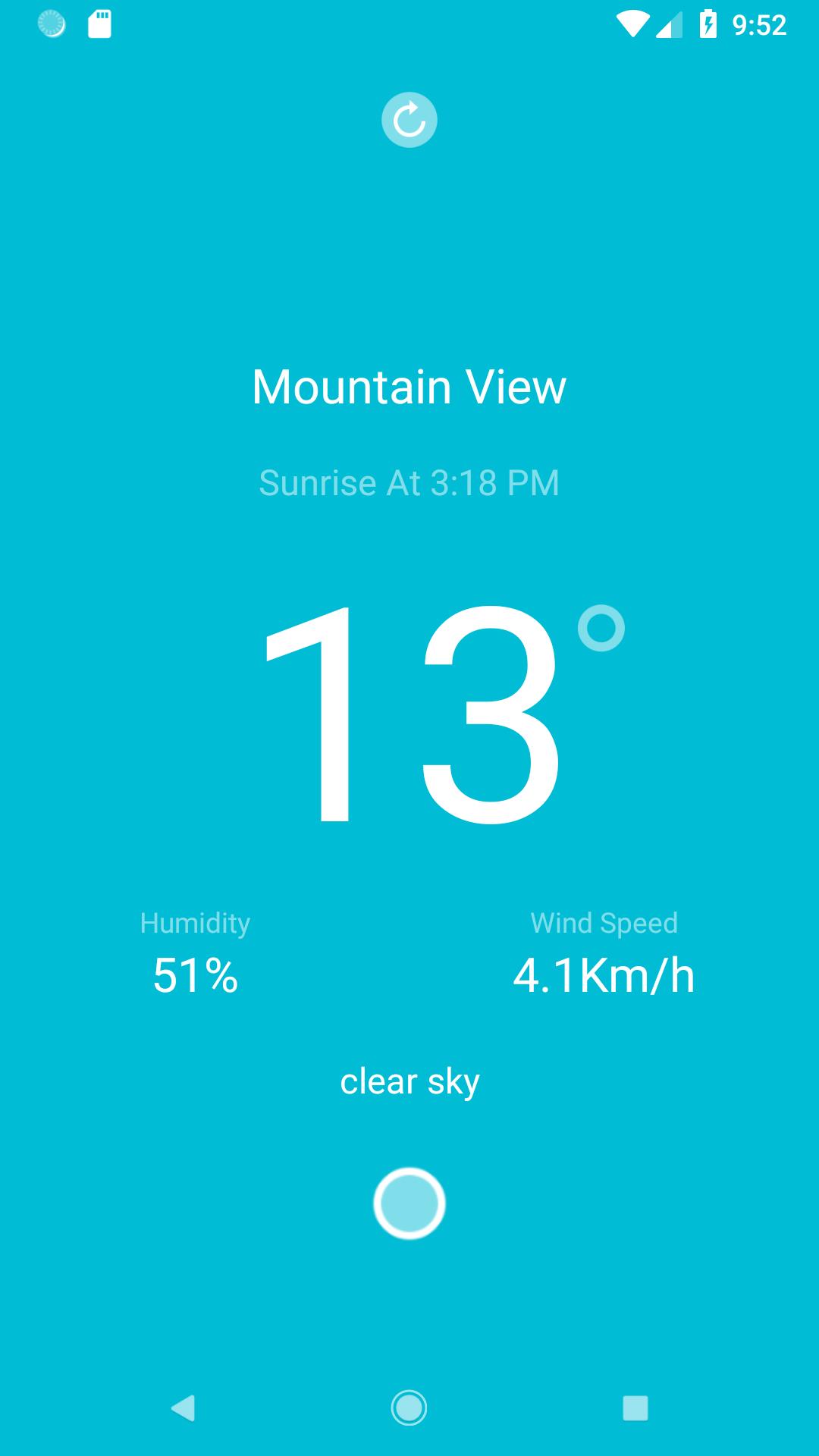
Task: Refresh the weather data
Action: [x=409, y=120]
